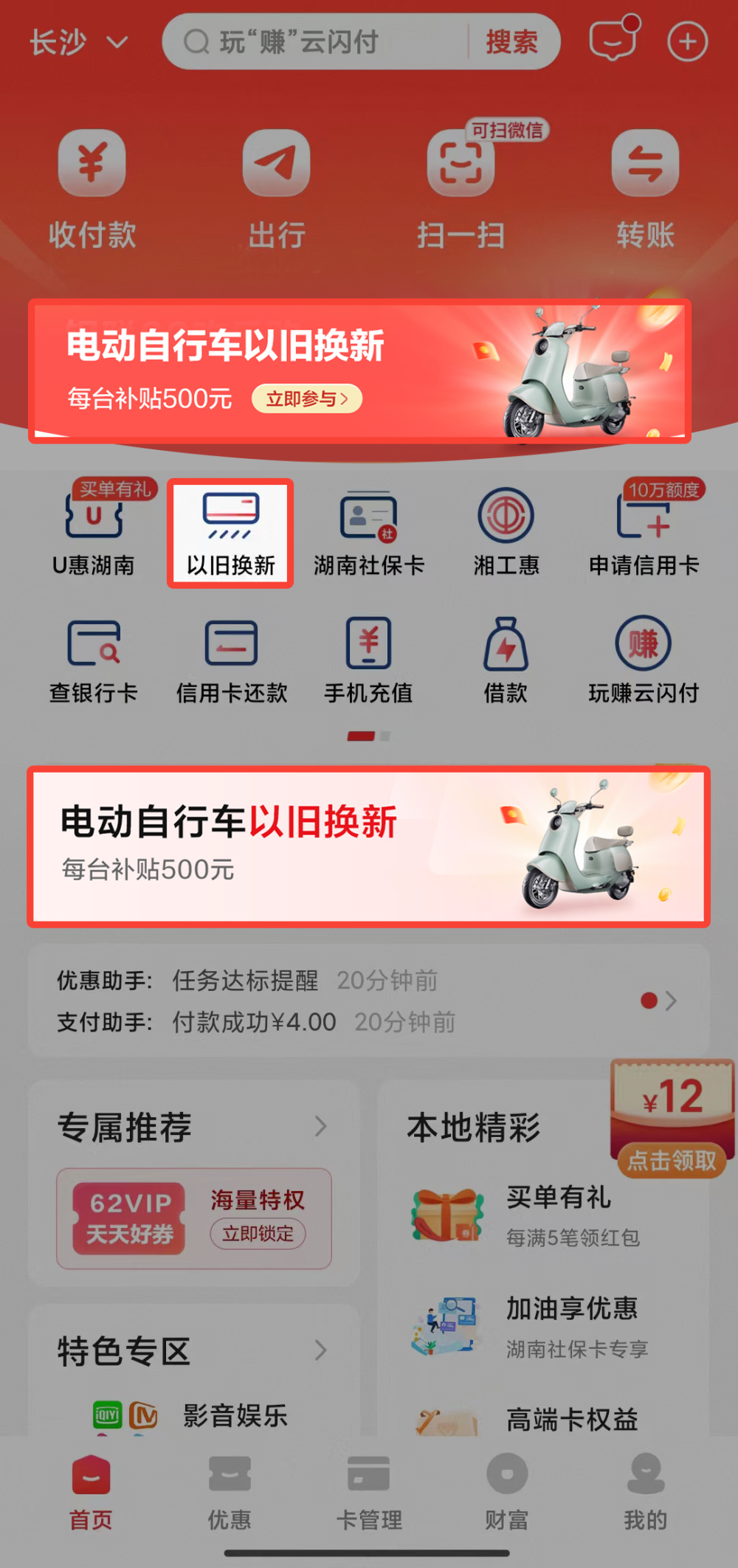Open 信用卡还款
The height and width of the screenshot is (1568, 738).
pyautogui.click(x=231, y=660)
